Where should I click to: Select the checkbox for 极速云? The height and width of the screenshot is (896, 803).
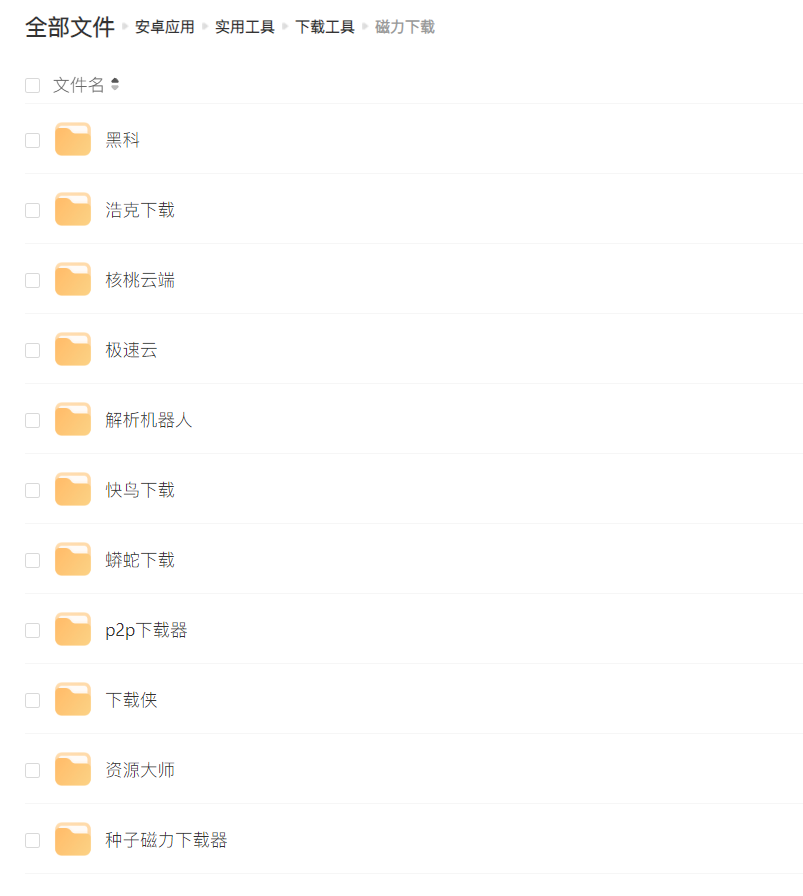coord(33,350)
